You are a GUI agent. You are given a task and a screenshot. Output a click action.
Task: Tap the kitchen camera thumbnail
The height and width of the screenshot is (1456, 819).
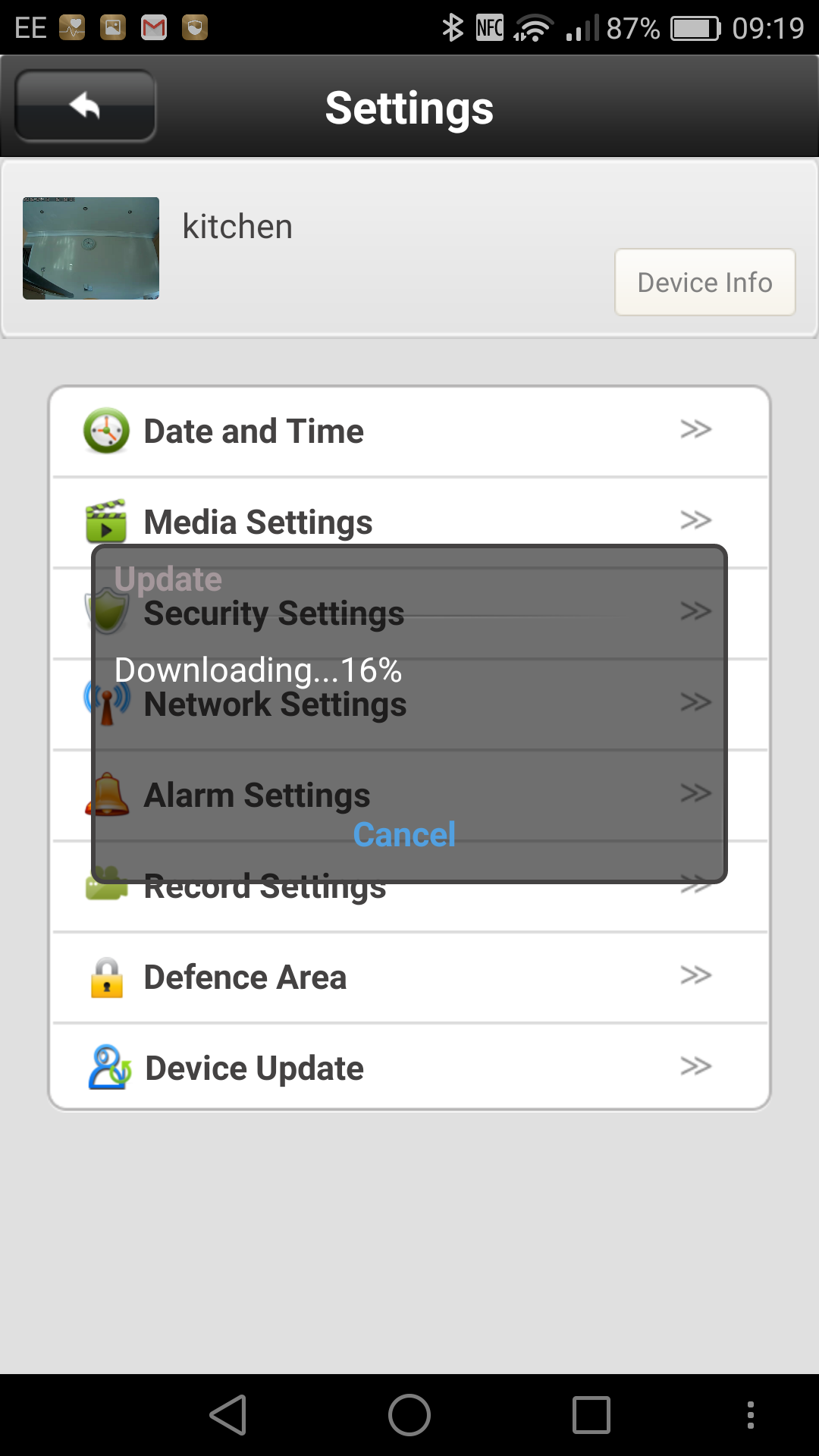pos(91,248)
